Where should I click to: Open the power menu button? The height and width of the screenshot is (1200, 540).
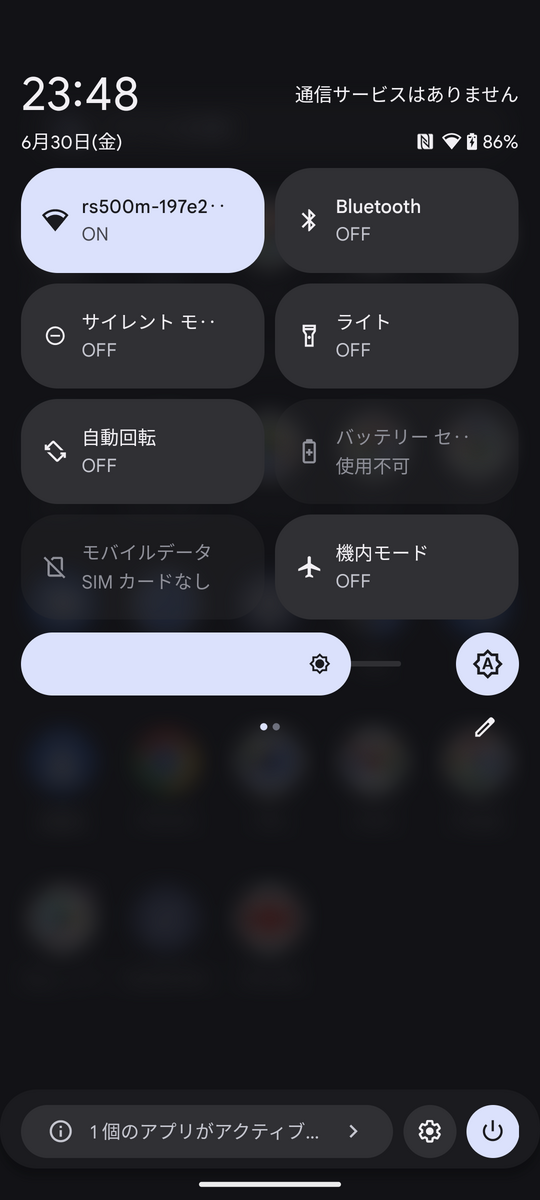tap(492, 1131)
